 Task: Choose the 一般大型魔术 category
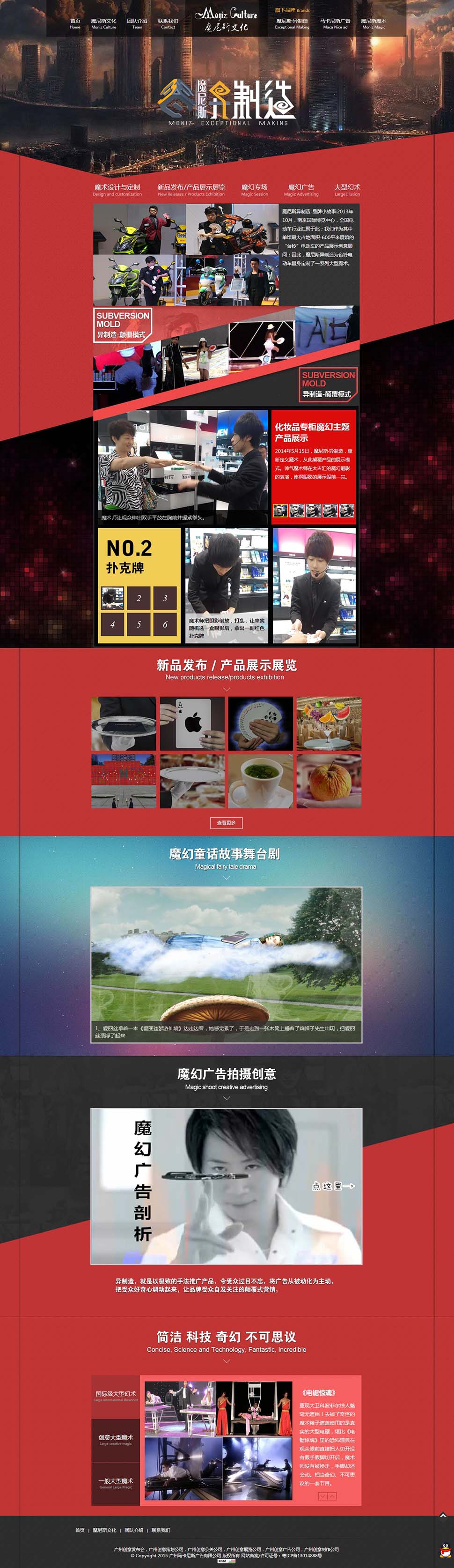(x=116, y=1483)
